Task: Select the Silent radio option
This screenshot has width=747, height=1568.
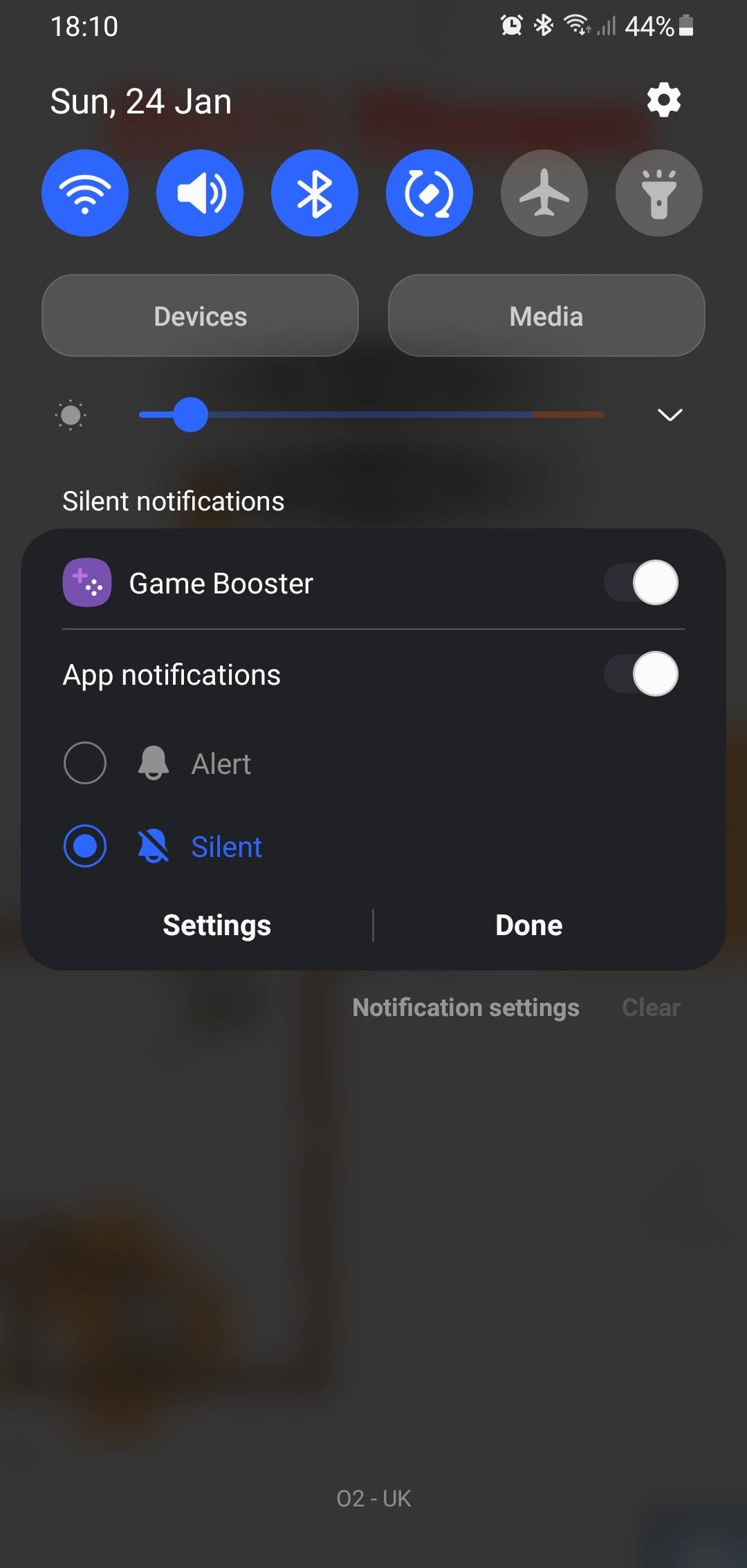Action: [x=85, y=846]
